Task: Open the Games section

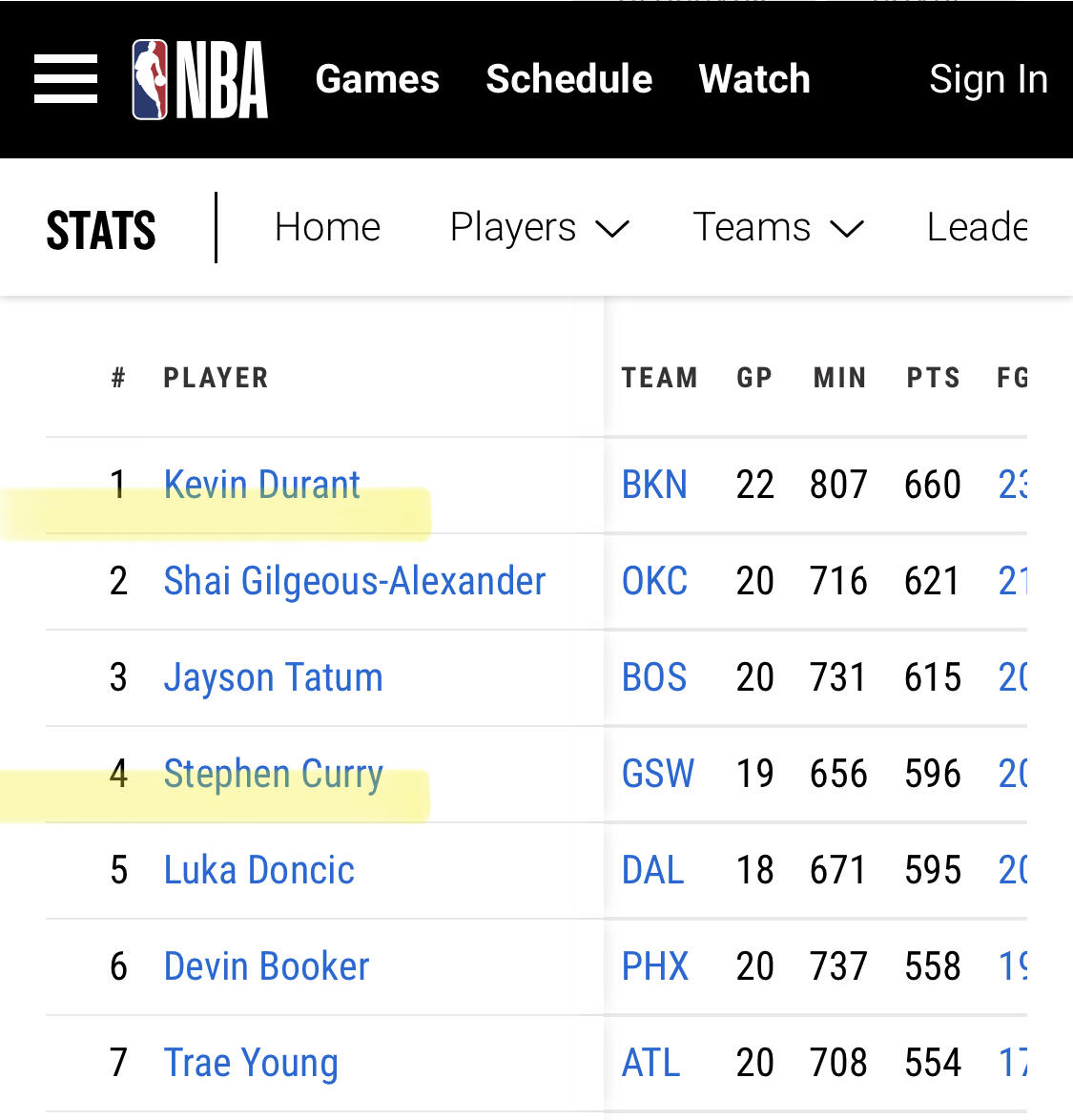Action: point(377,79)
